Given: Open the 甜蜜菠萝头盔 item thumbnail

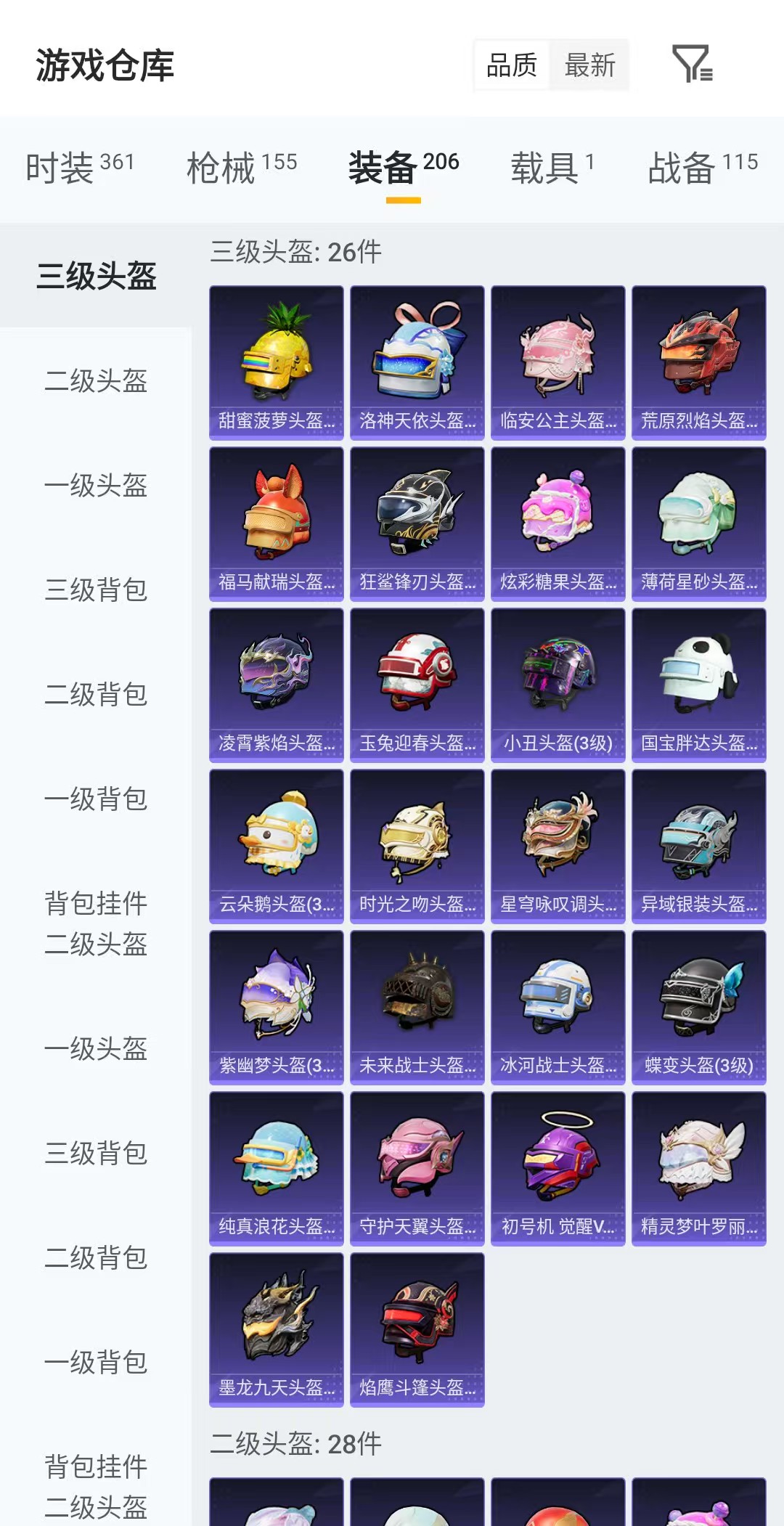Looking at the screenshot, I should pyautogui.click(x=276, y=356).
